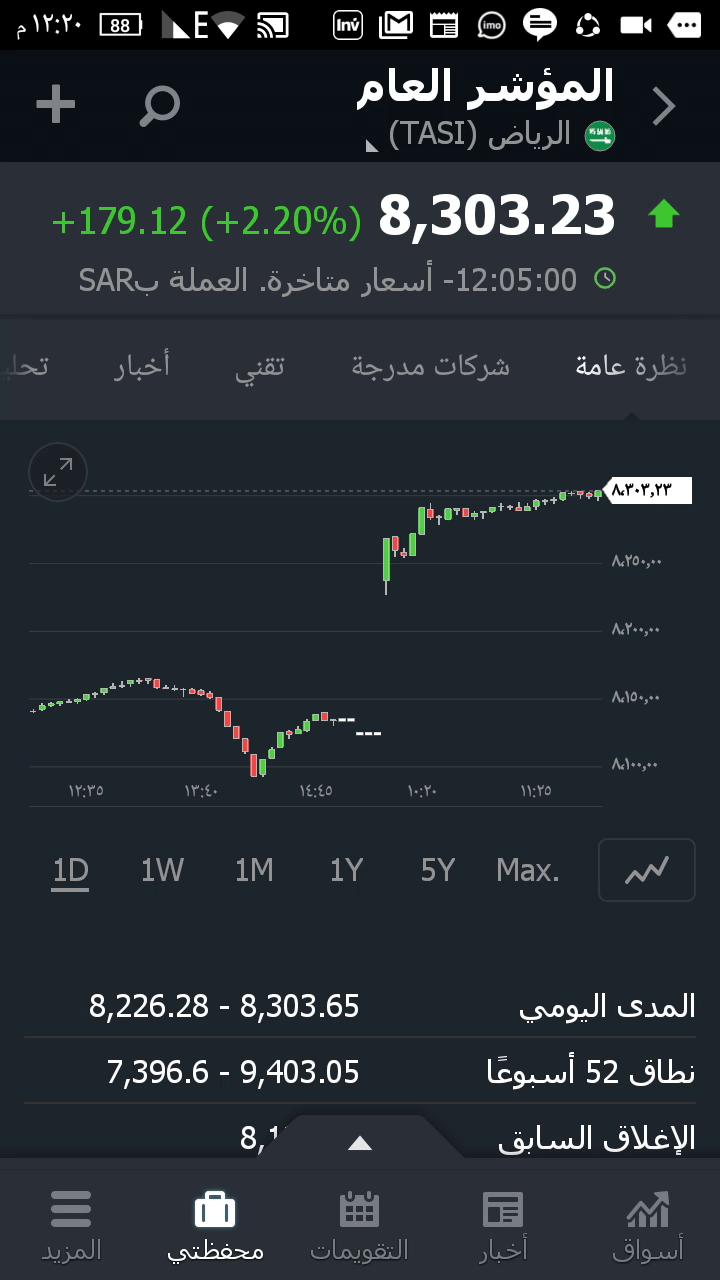Switch chart to the 1Y range
This screenshot has width=720, height=1280.
[x=346, y=871]
